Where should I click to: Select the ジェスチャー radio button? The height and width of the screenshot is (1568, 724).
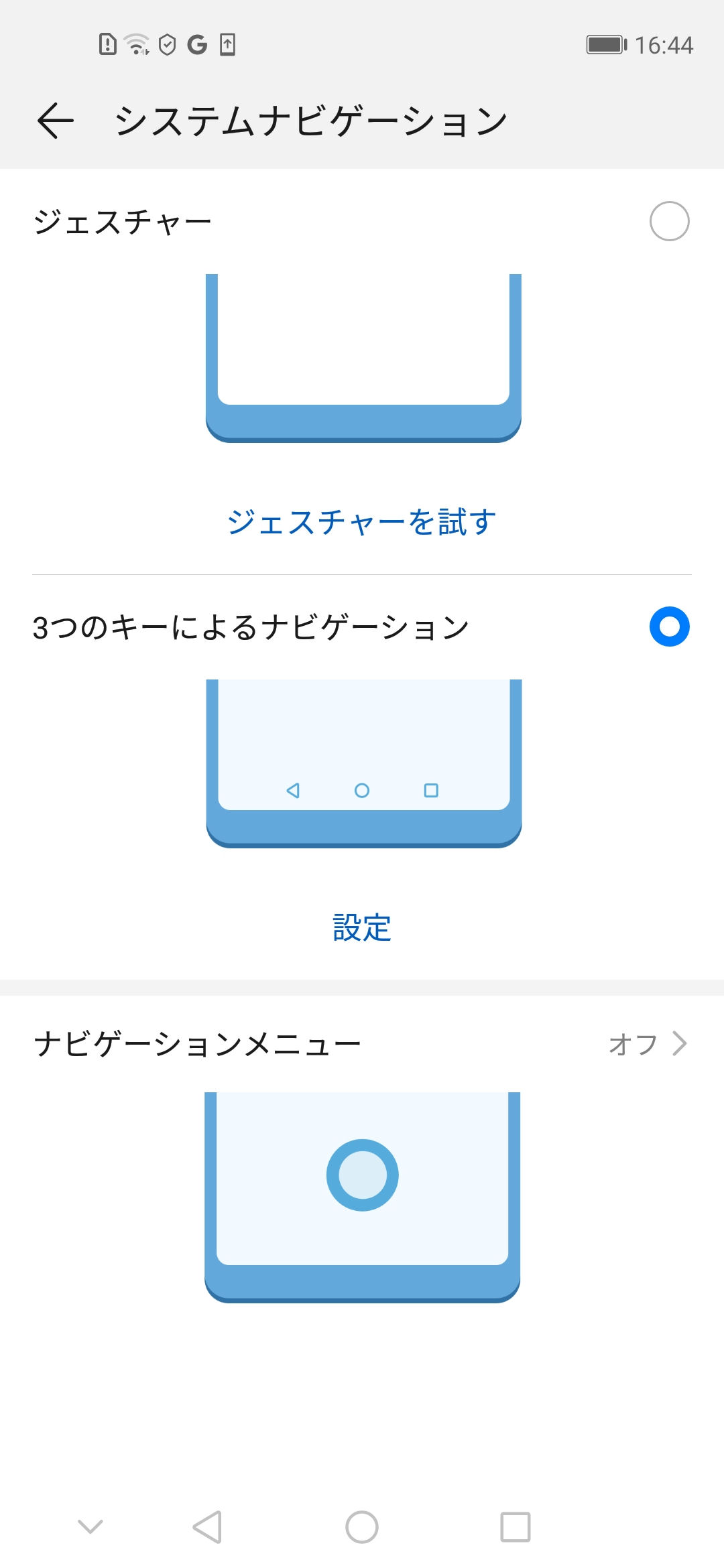click(x=669, y=221)
